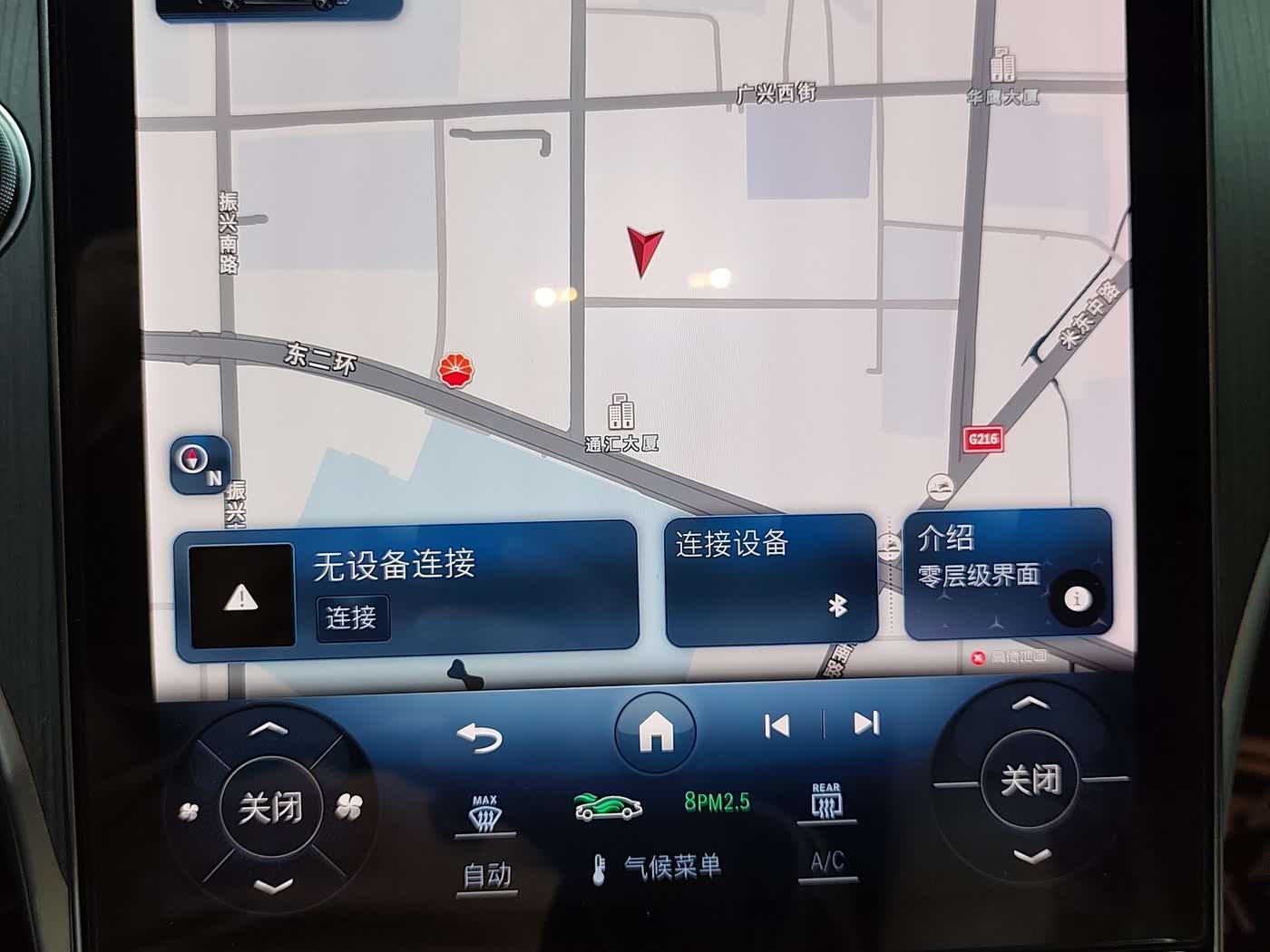Viewport: 1270px width, 952px height.
Task: Open the 介绍 零层级界面 info card
Action: pyautogui.click(x=1008, y=573)
